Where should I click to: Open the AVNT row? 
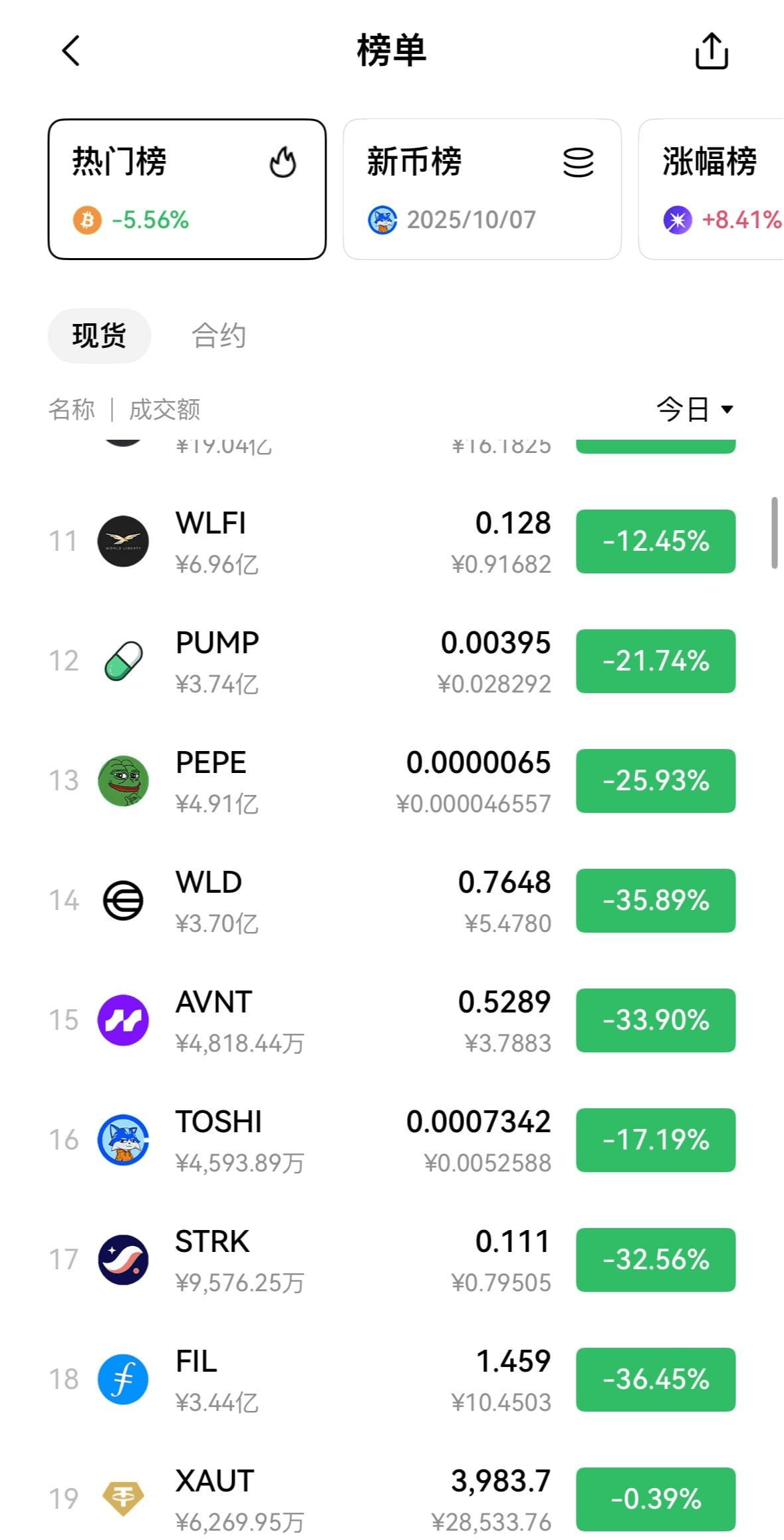[332, 1020]
